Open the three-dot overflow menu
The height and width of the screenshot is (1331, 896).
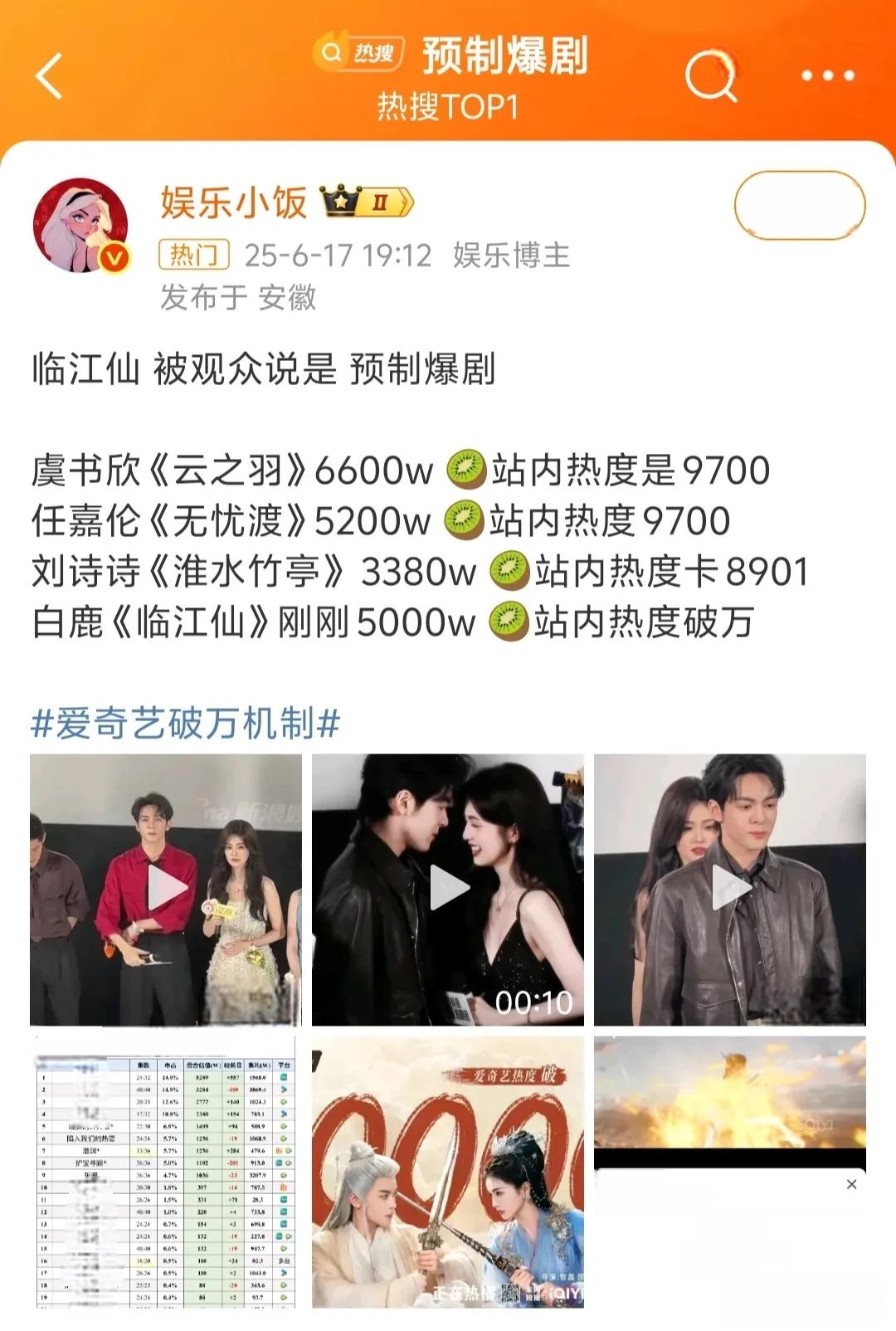pyautogui.click(x=827, y=76)
